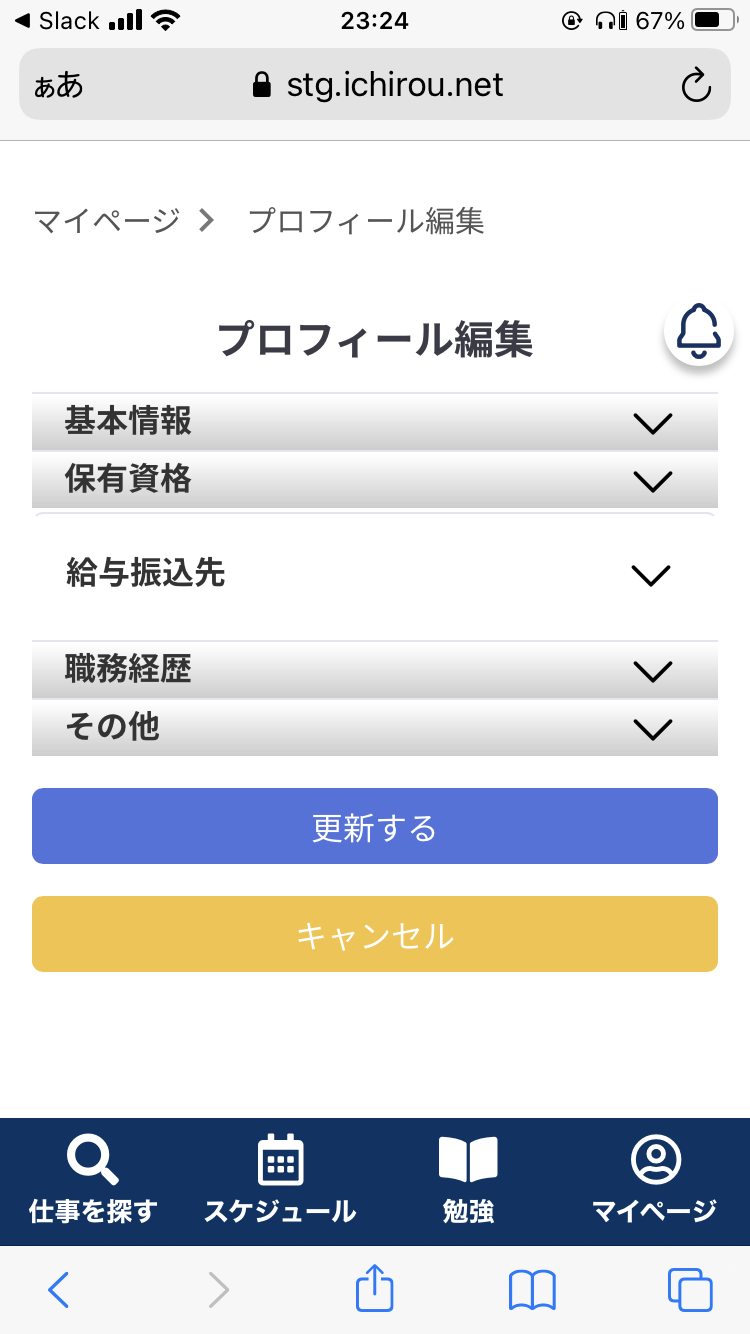750x1334 pixels.
Task: Reload the page with the refresh icon
Action: click(695, 85)
